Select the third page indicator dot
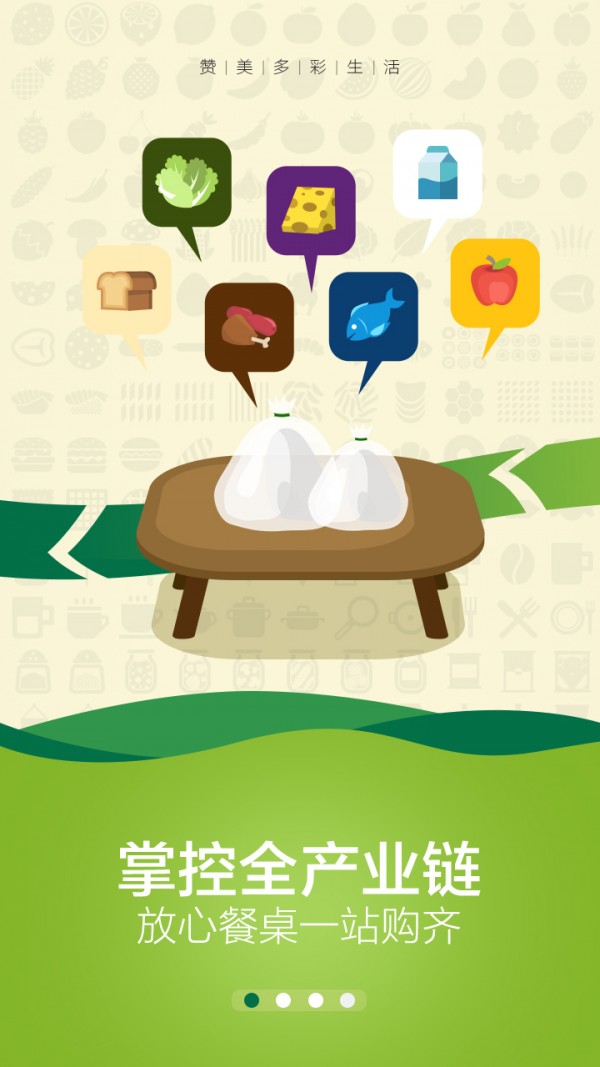This screenshot has height=1067, width=600. (316, 1000)
